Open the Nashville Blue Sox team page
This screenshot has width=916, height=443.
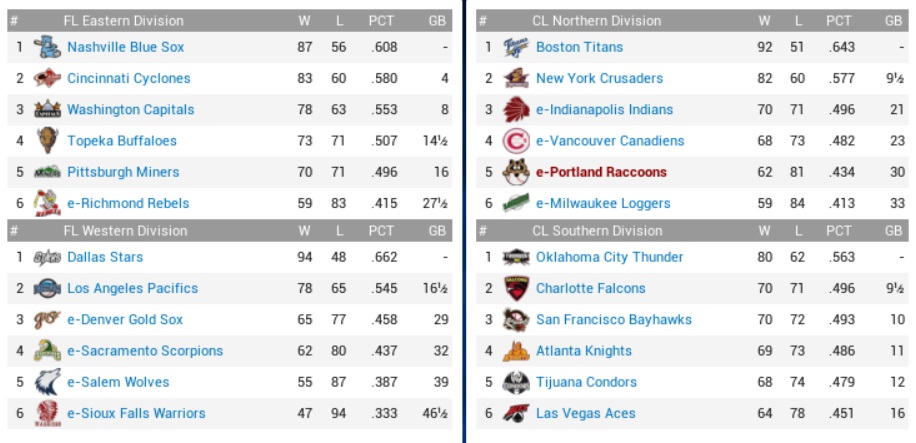(x=125, y=47)
